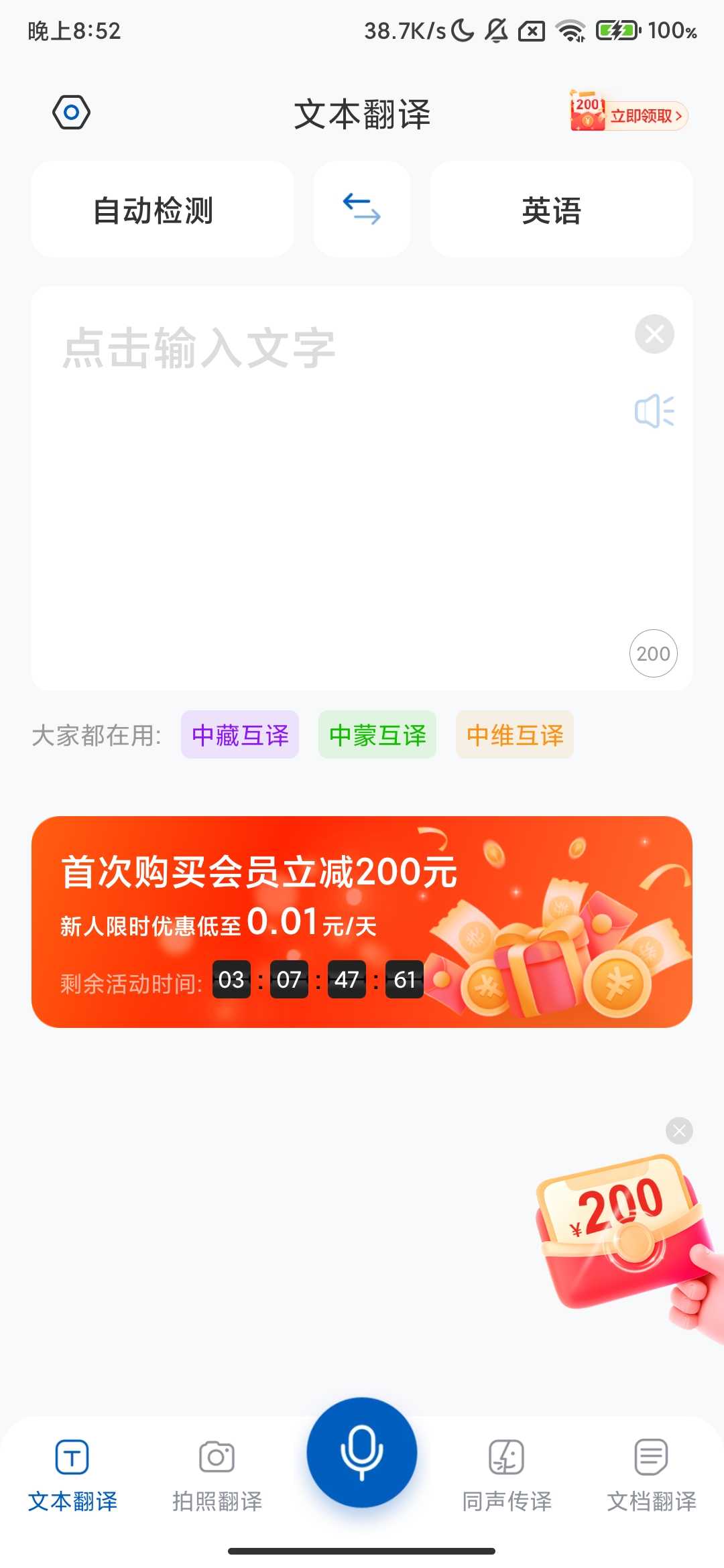Open the 首次购买会员立减200元 banner
724x1568 pixels.
click(362, 921)
